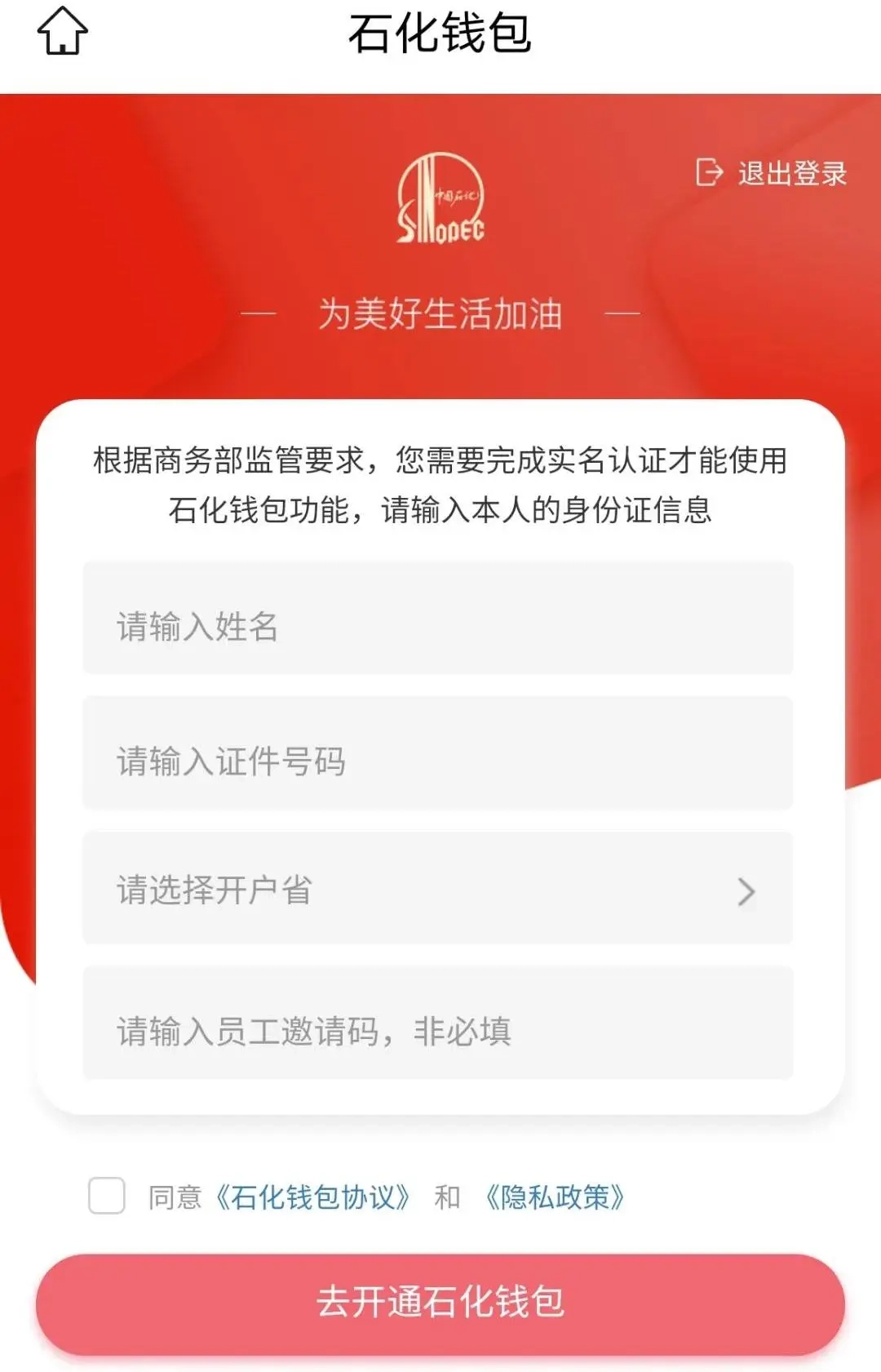Tap 退出登录 to log out

772,173
